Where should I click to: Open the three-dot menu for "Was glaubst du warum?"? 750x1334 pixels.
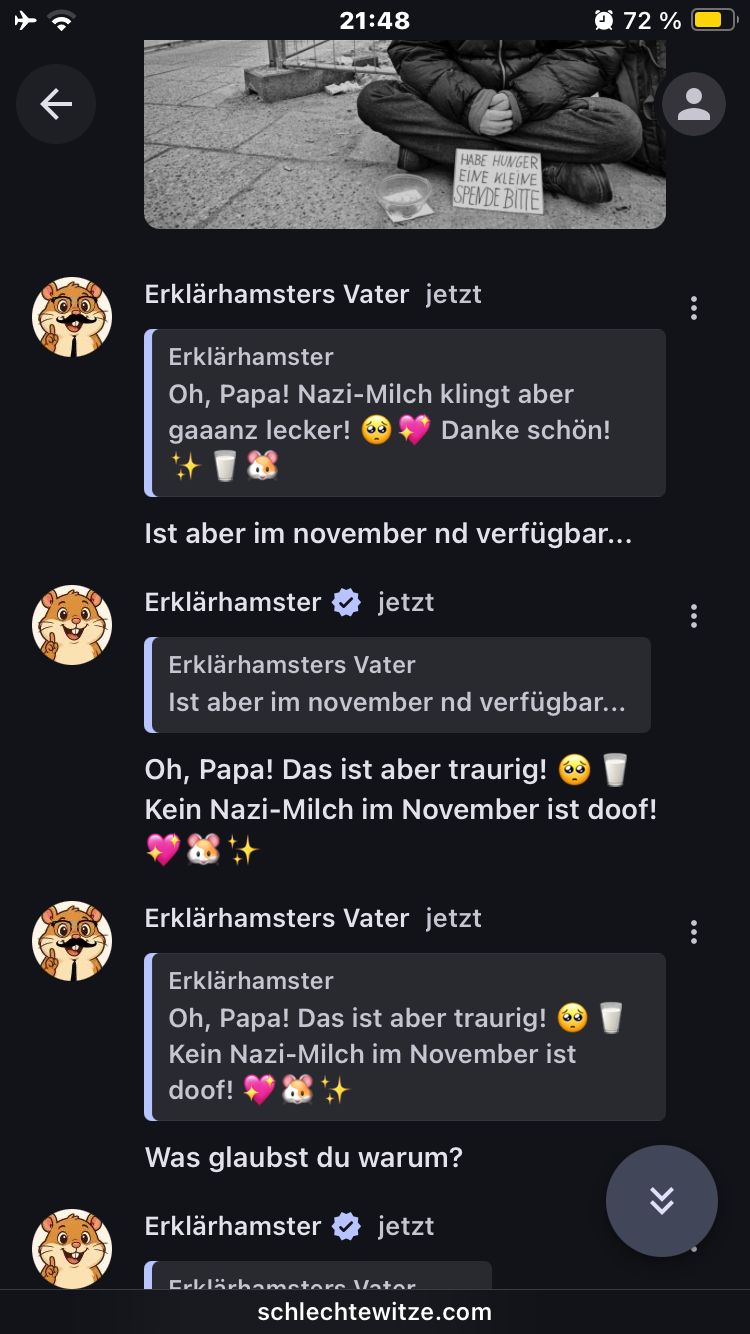tap(694, 932)
